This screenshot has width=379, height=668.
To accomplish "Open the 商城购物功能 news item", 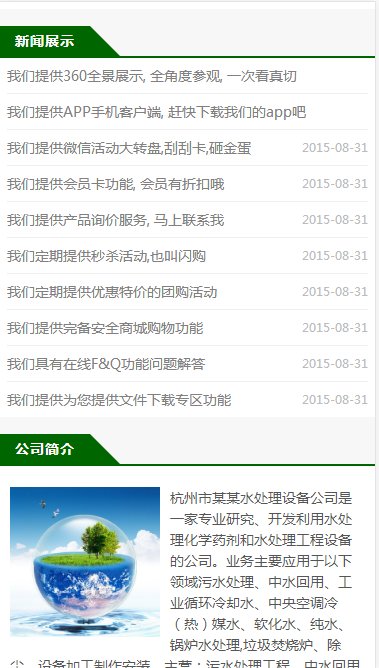I will (105, 328).
